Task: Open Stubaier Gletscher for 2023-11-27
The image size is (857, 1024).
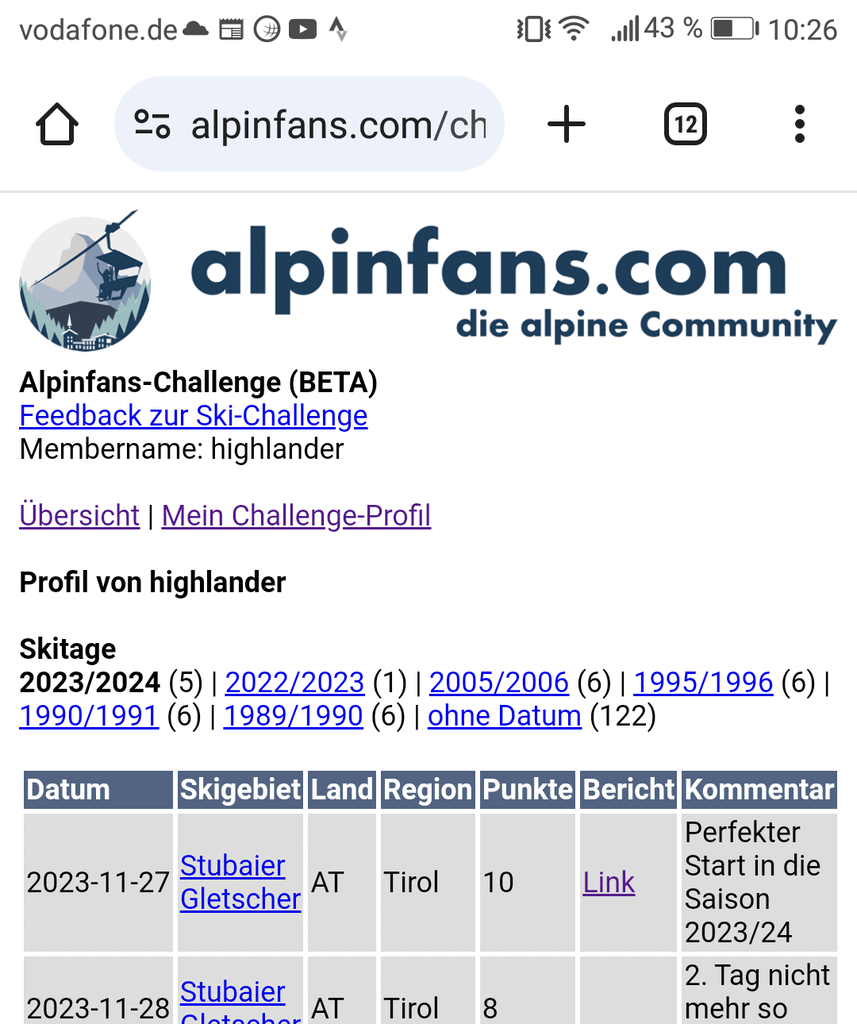Action: [239, 882]
